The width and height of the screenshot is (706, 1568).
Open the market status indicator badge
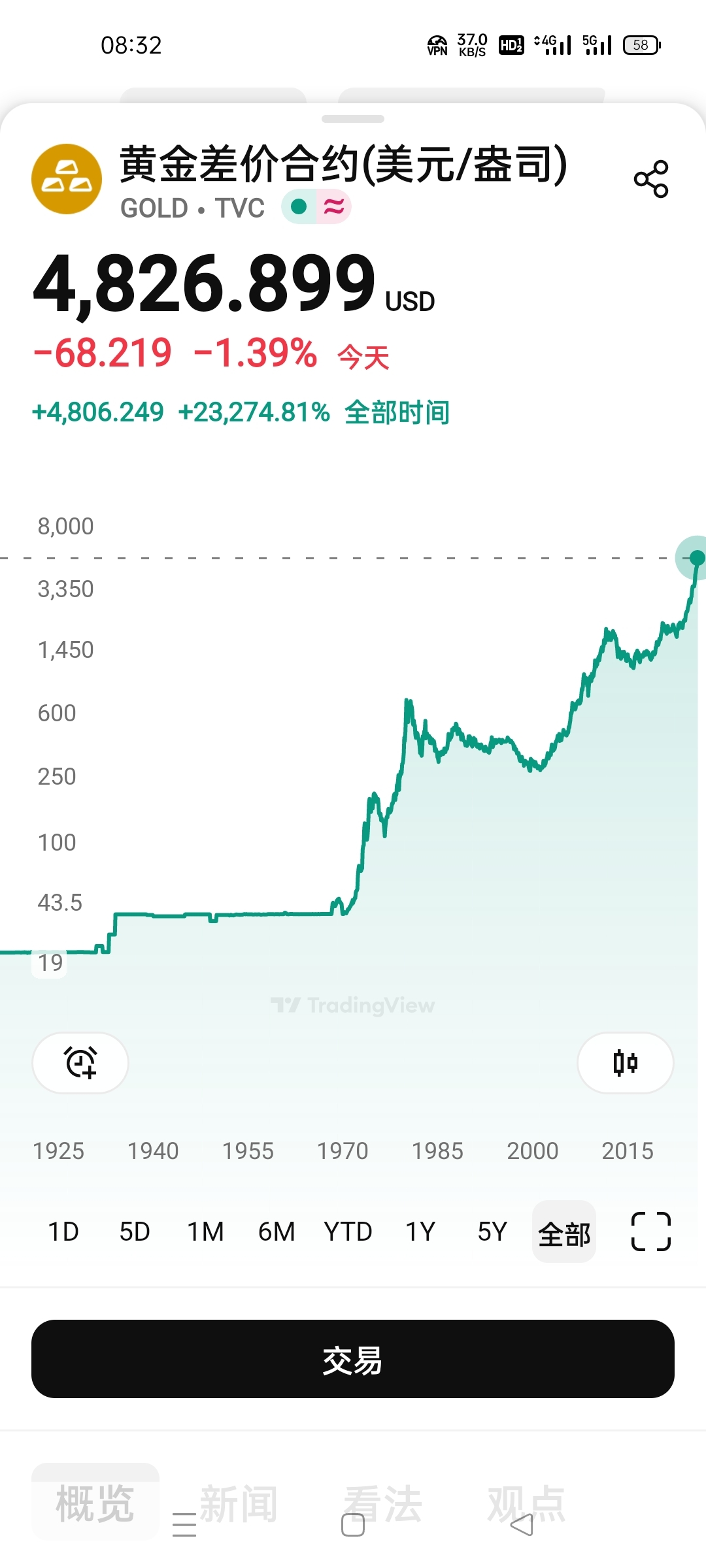[316, 206]
